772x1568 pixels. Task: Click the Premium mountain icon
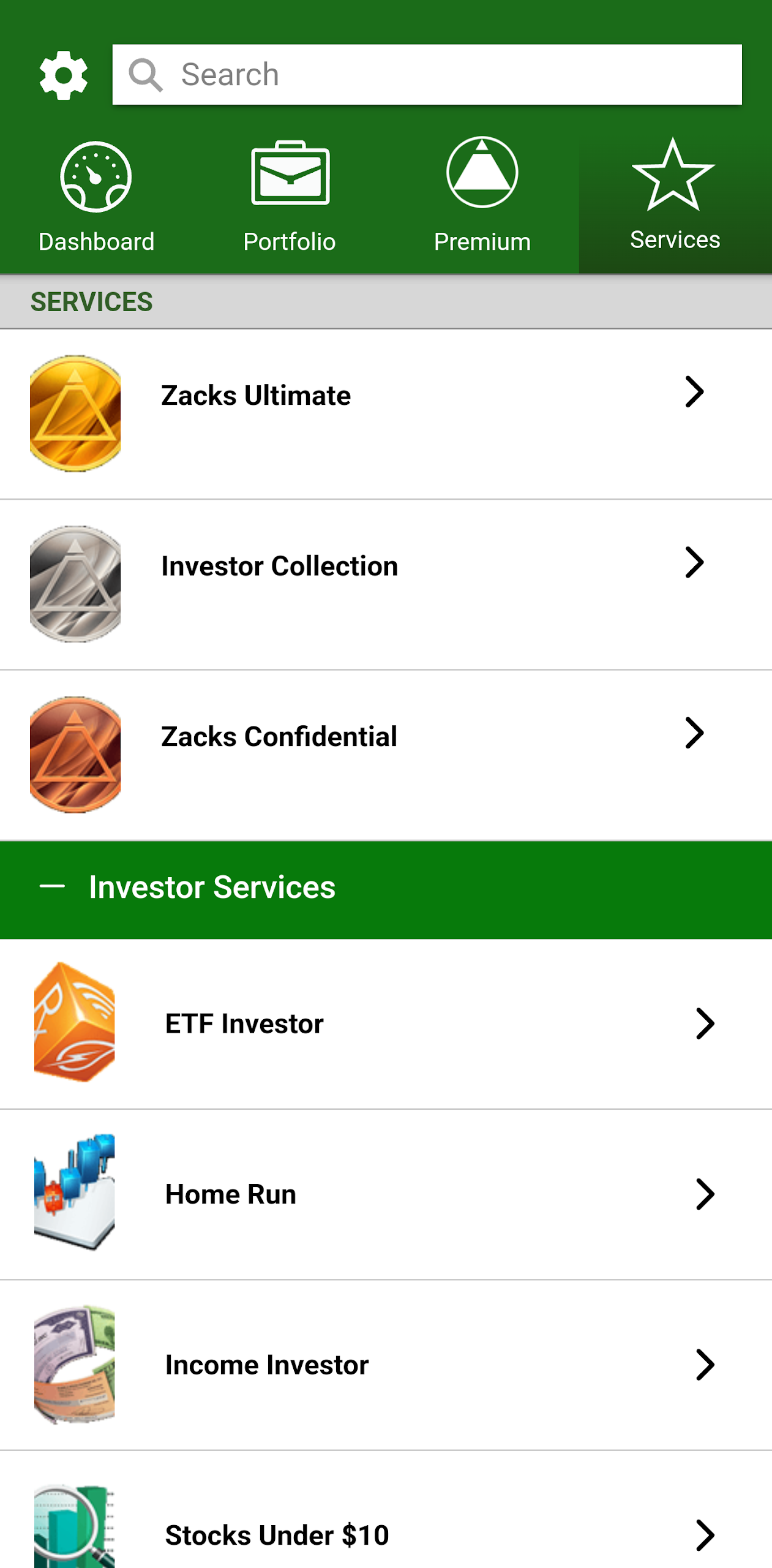pos(482,173)
